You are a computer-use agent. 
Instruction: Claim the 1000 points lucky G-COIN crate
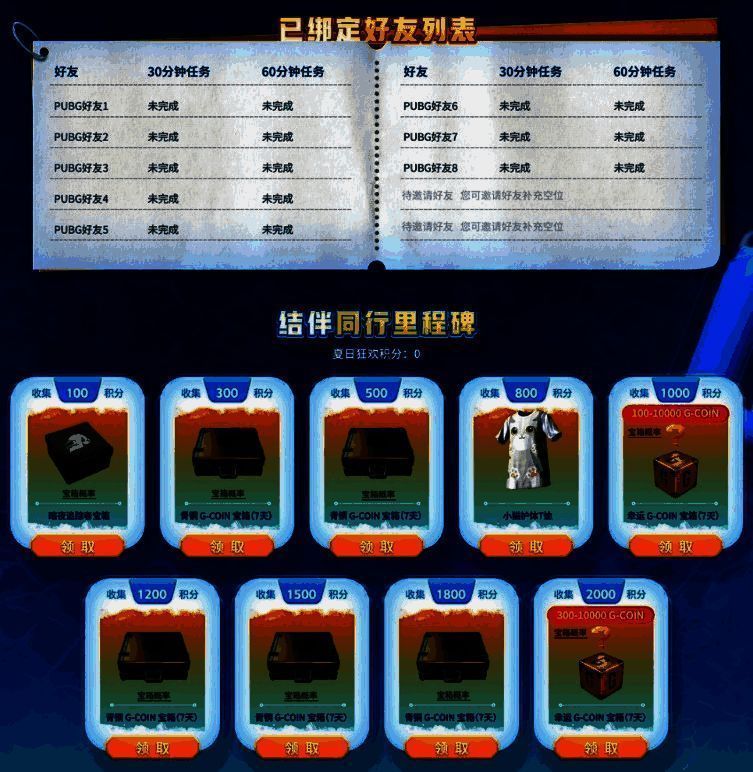coord(675,547)
